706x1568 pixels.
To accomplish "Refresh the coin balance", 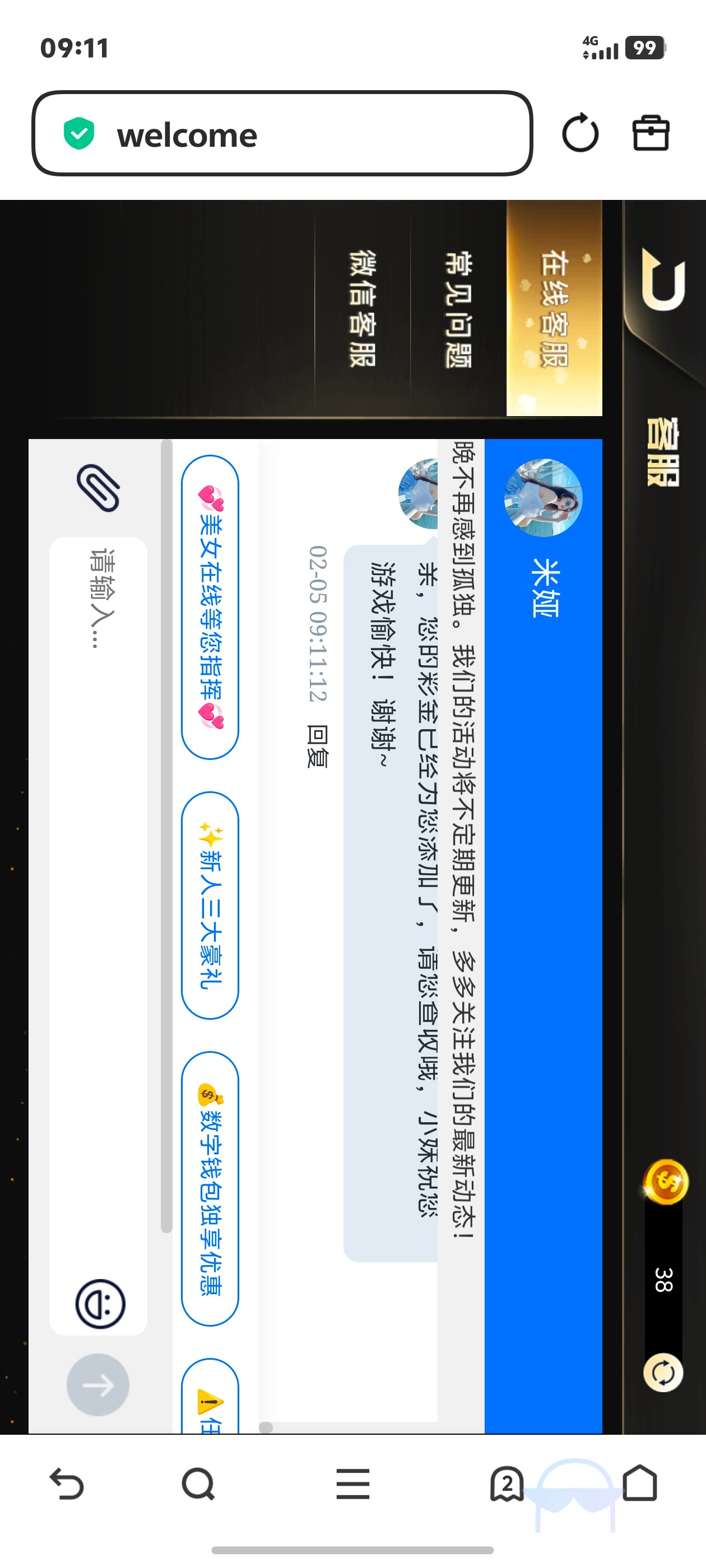I will 663,1373.
